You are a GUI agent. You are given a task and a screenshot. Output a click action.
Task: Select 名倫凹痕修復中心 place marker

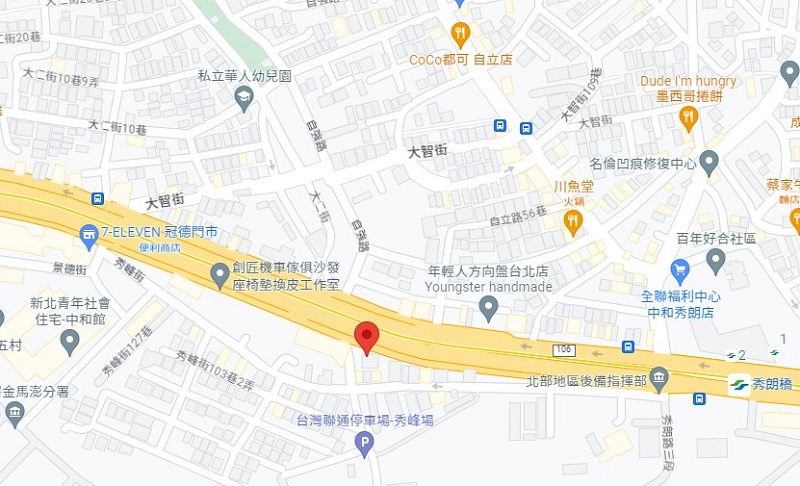(x=710, y=162)
